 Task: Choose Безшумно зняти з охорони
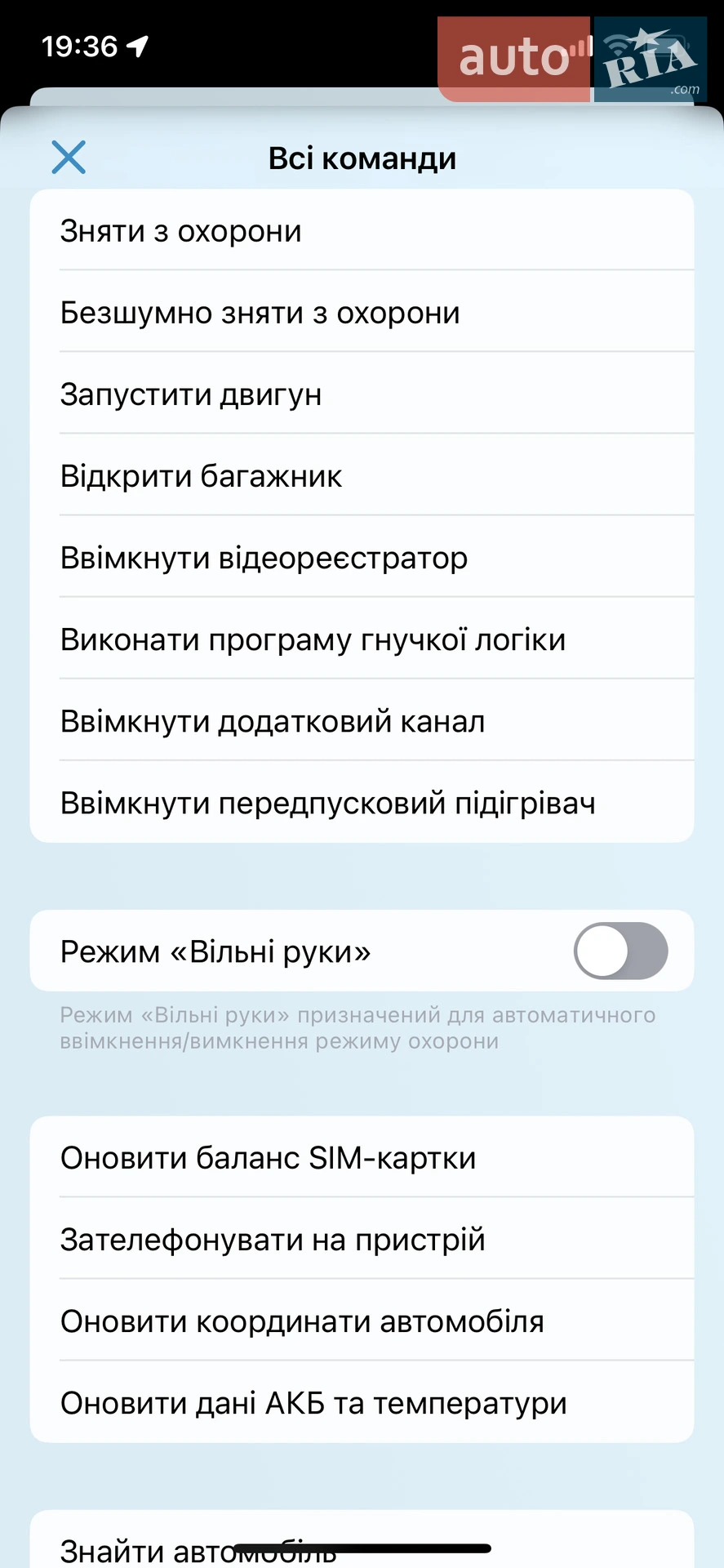point(362,312)
